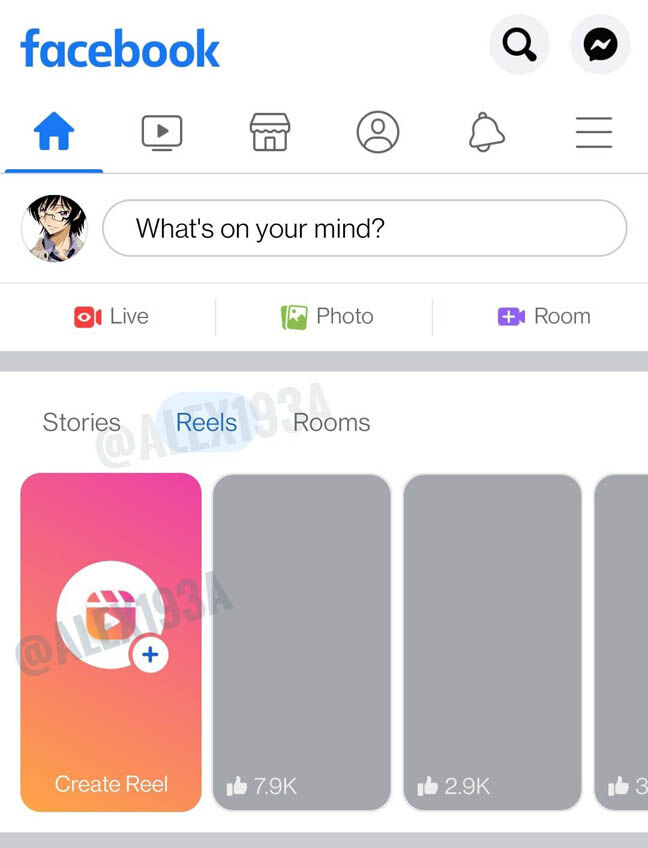Viewport: 648px width, 848px height.
Task: Switch to the Rooms section
Action: (x=331, y=422)
